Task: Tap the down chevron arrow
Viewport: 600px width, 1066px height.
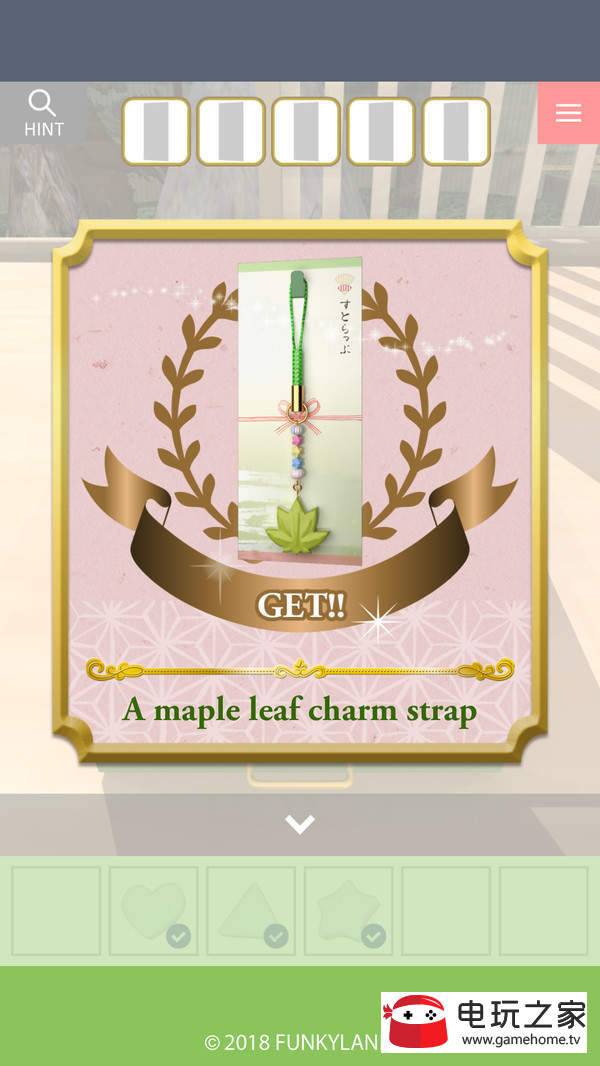Action: click(300, 824)
